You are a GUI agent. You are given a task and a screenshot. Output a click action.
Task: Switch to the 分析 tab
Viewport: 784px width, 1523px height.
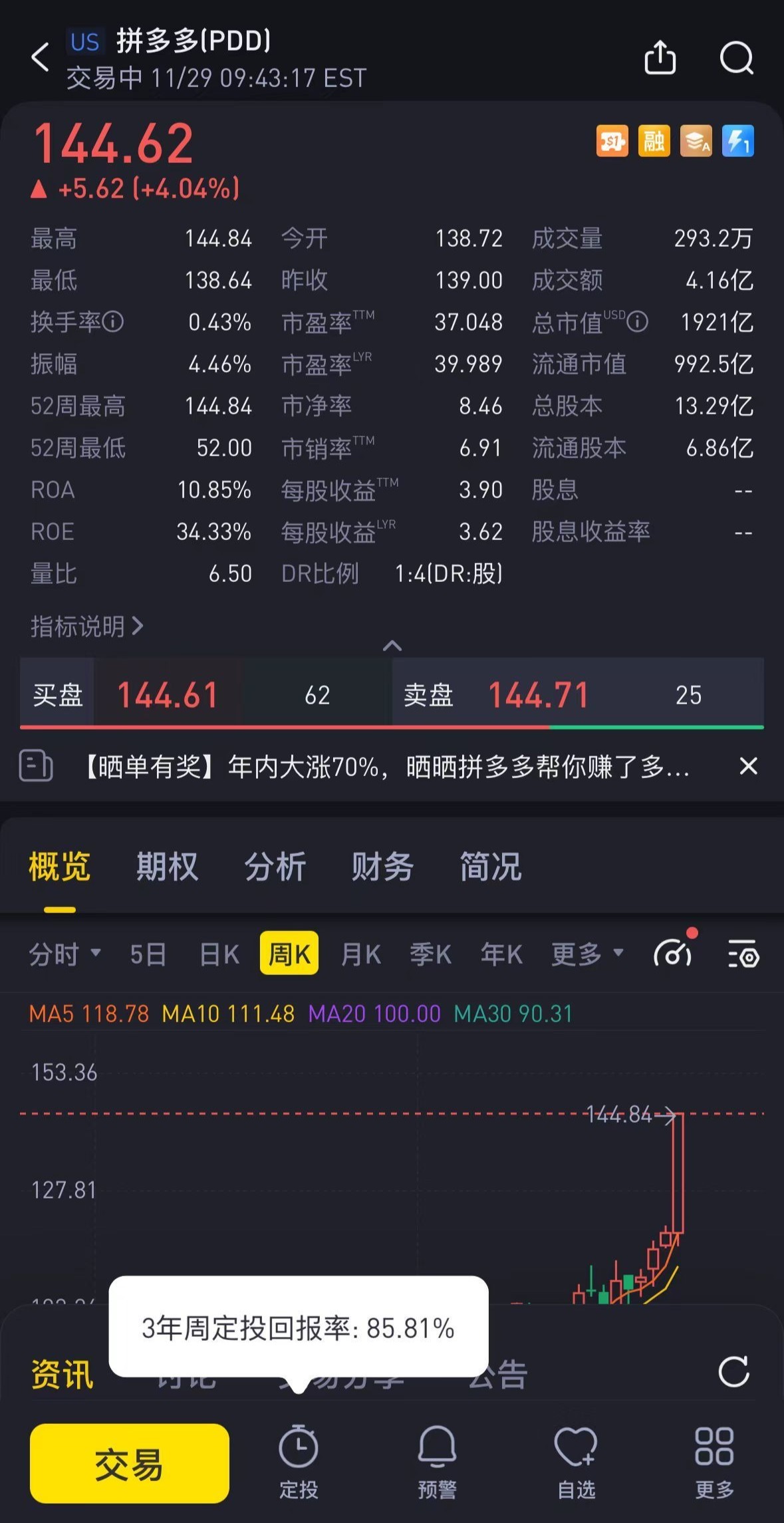pyautogui.click(x=275, y=867)
